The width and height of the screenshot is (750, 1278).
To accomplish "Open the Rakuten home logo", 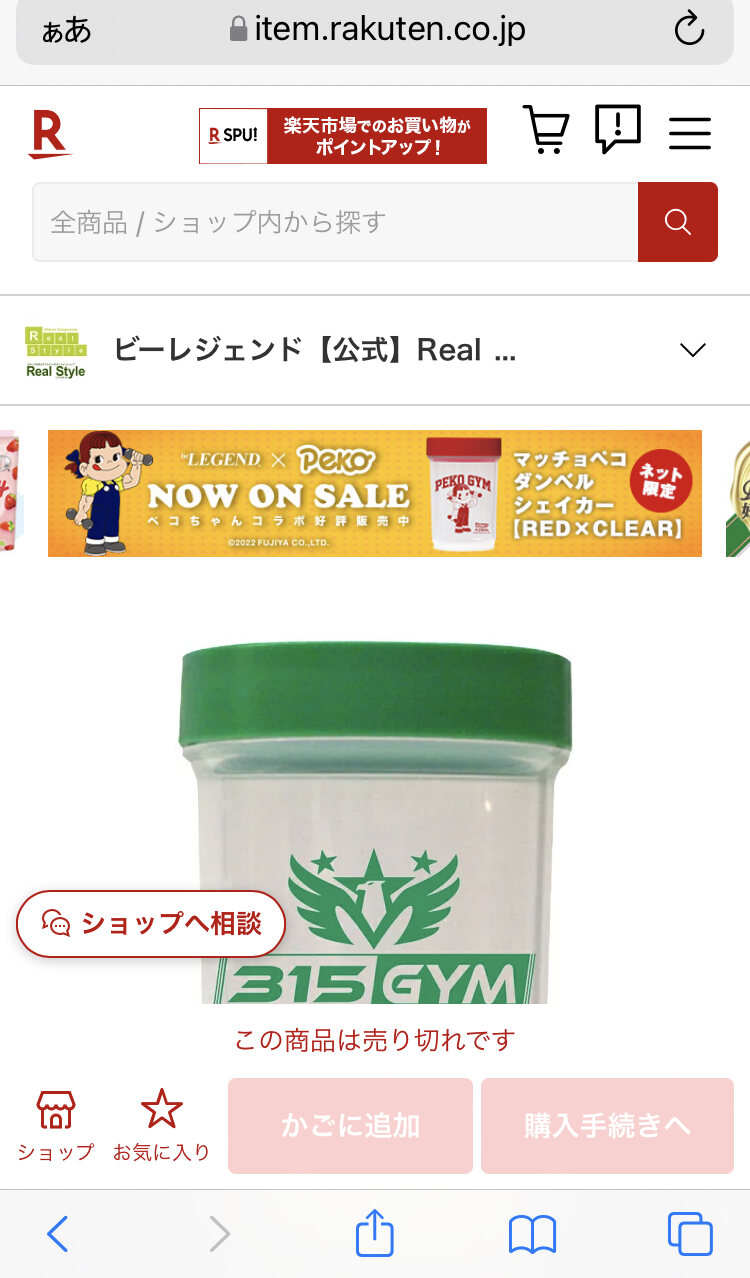I will click(49, 134).
